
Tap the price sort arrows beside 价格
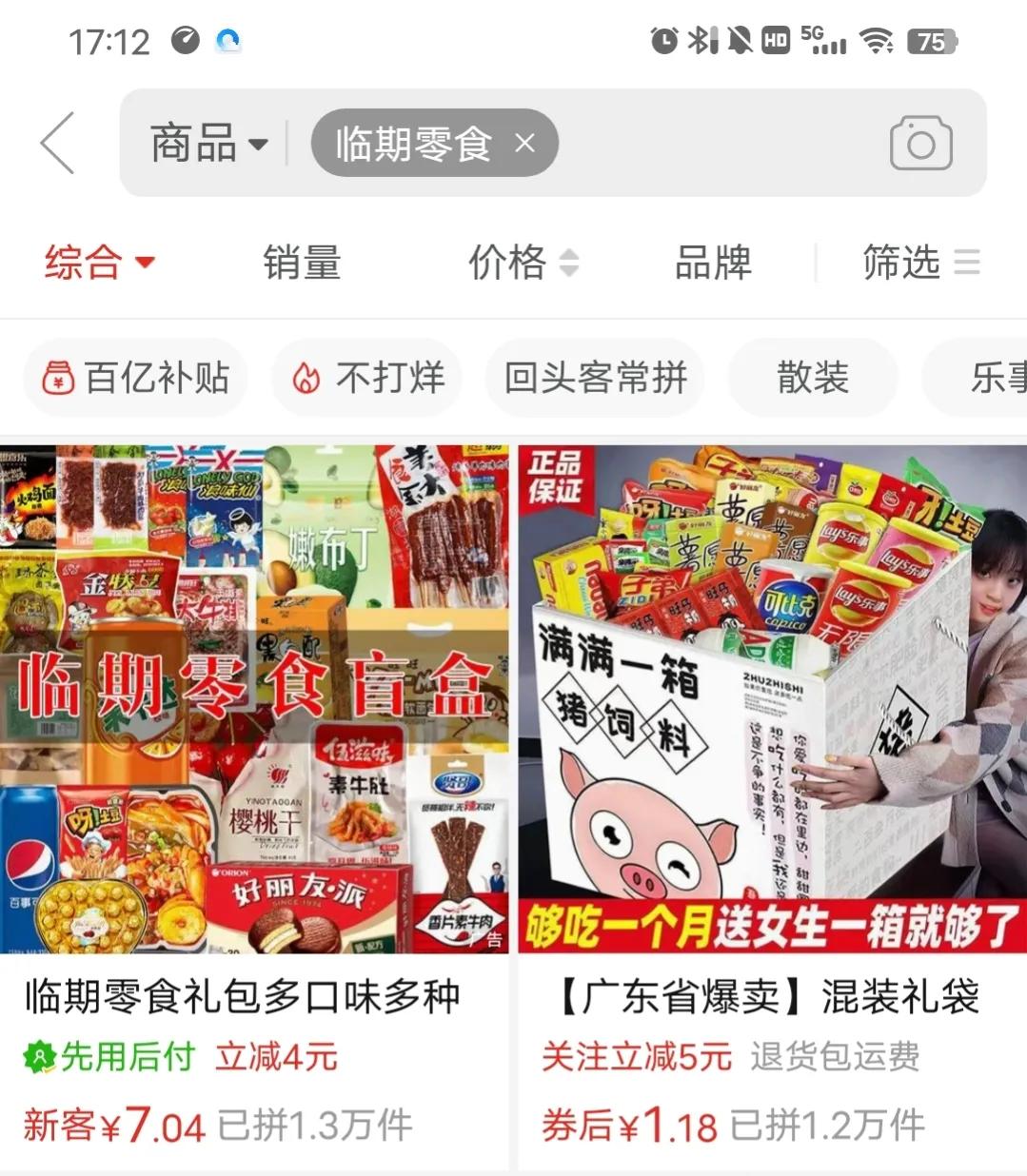569,264
